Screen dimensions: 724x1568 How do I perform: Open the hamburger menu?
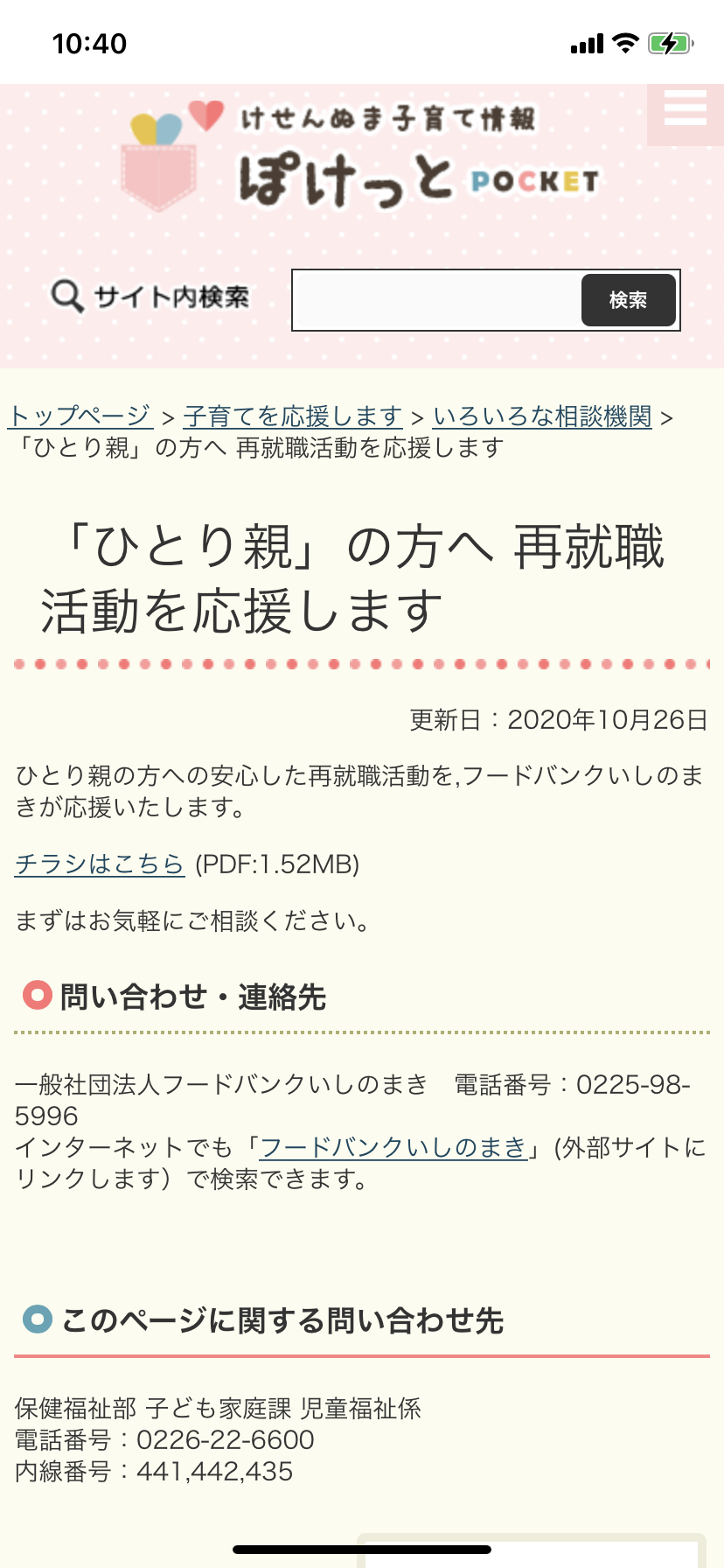click(686, 110)
